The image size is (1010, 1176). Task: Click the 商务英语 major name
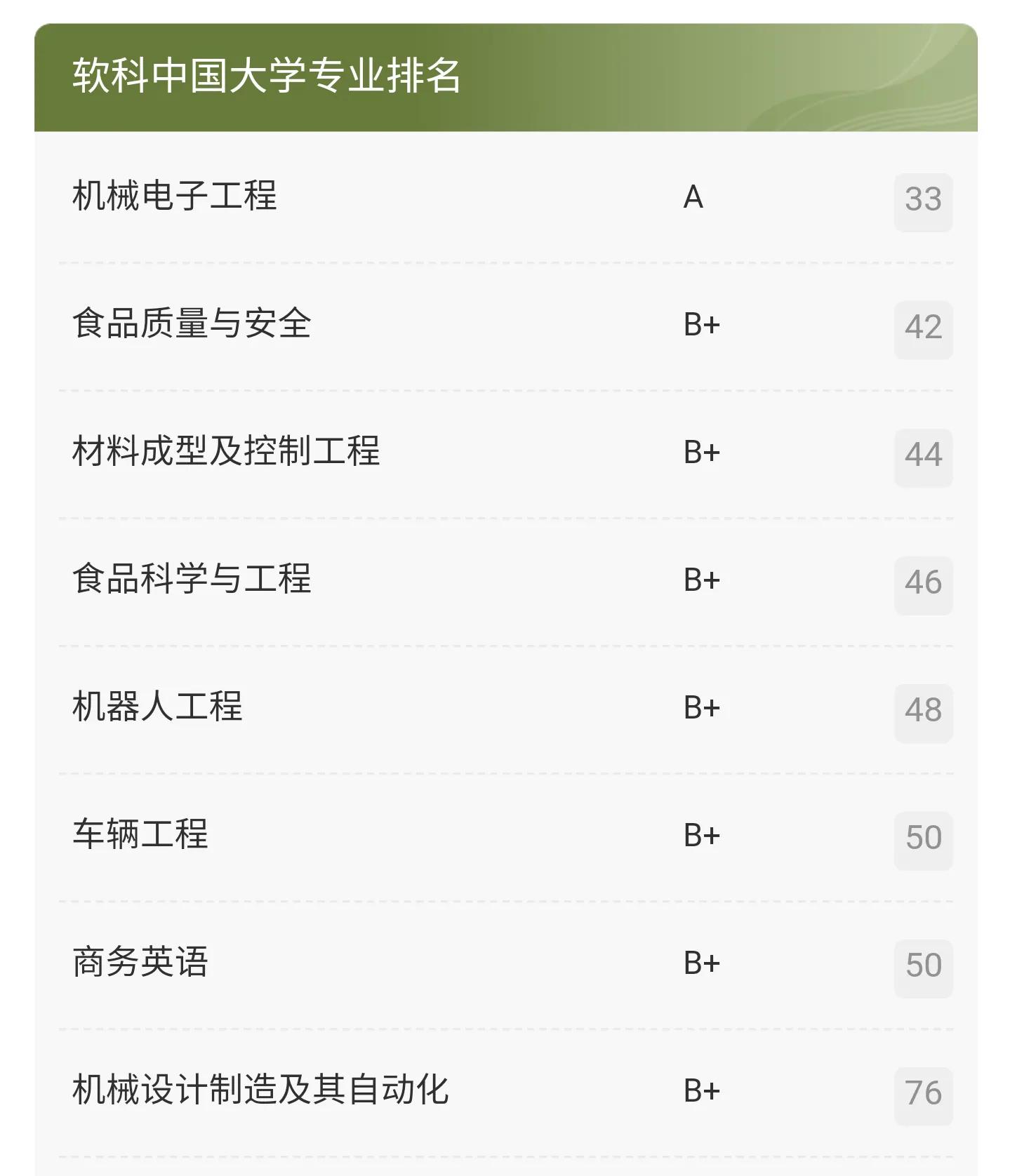[x=138, y=963]
